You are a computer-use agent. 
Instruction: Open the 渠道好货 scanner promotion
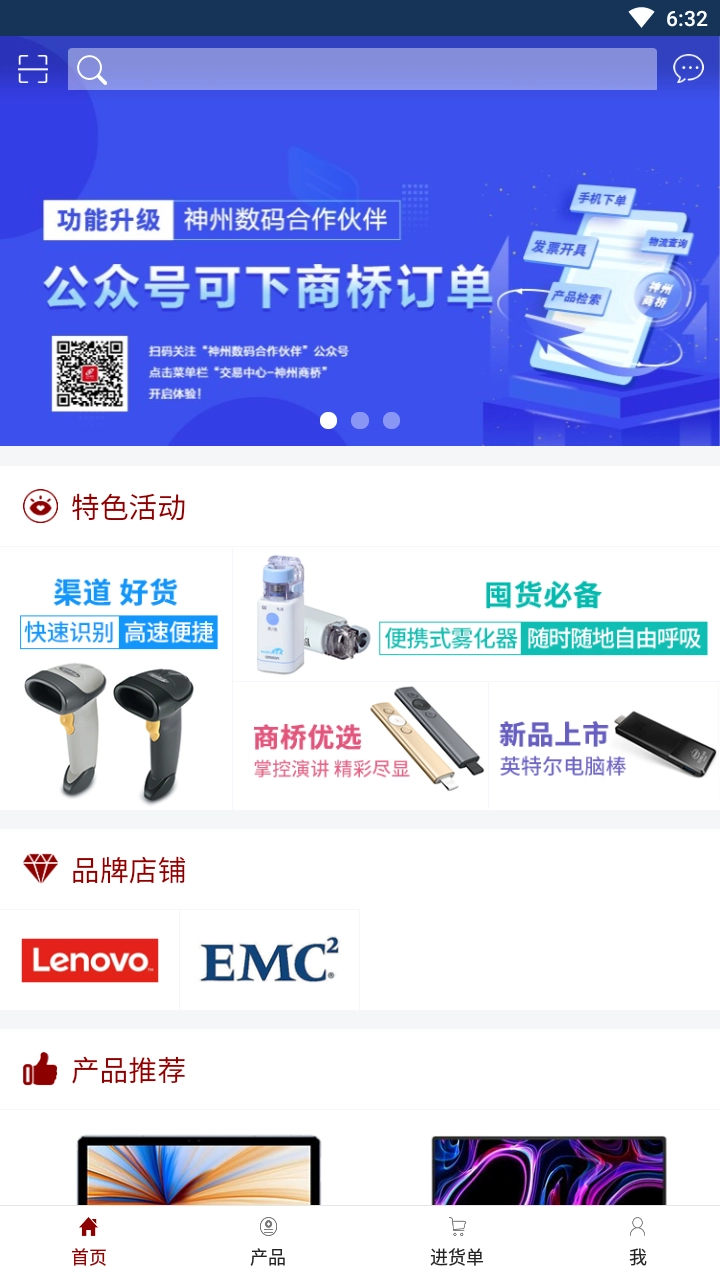point(116,678)
